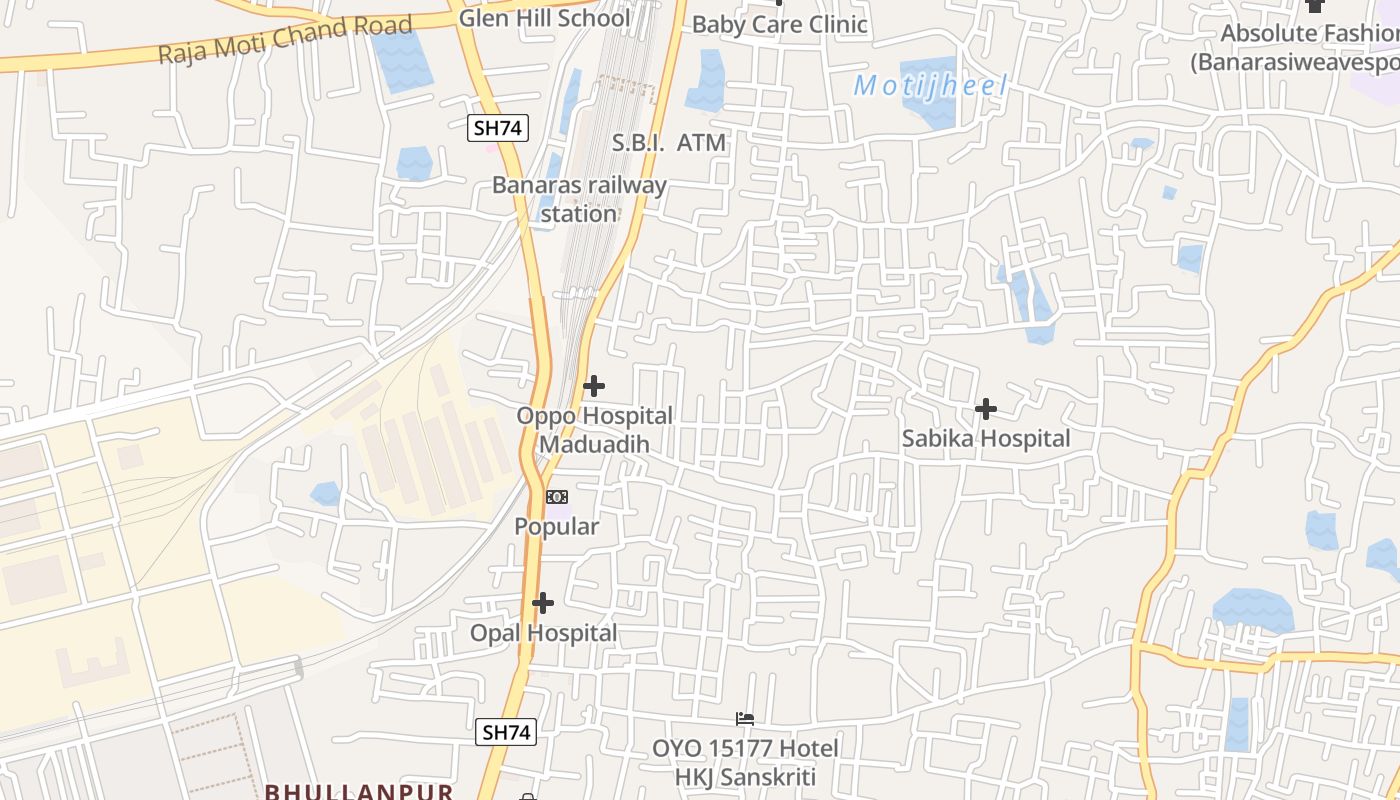Tap the Popular cinema marker

[x=557, y=497]
